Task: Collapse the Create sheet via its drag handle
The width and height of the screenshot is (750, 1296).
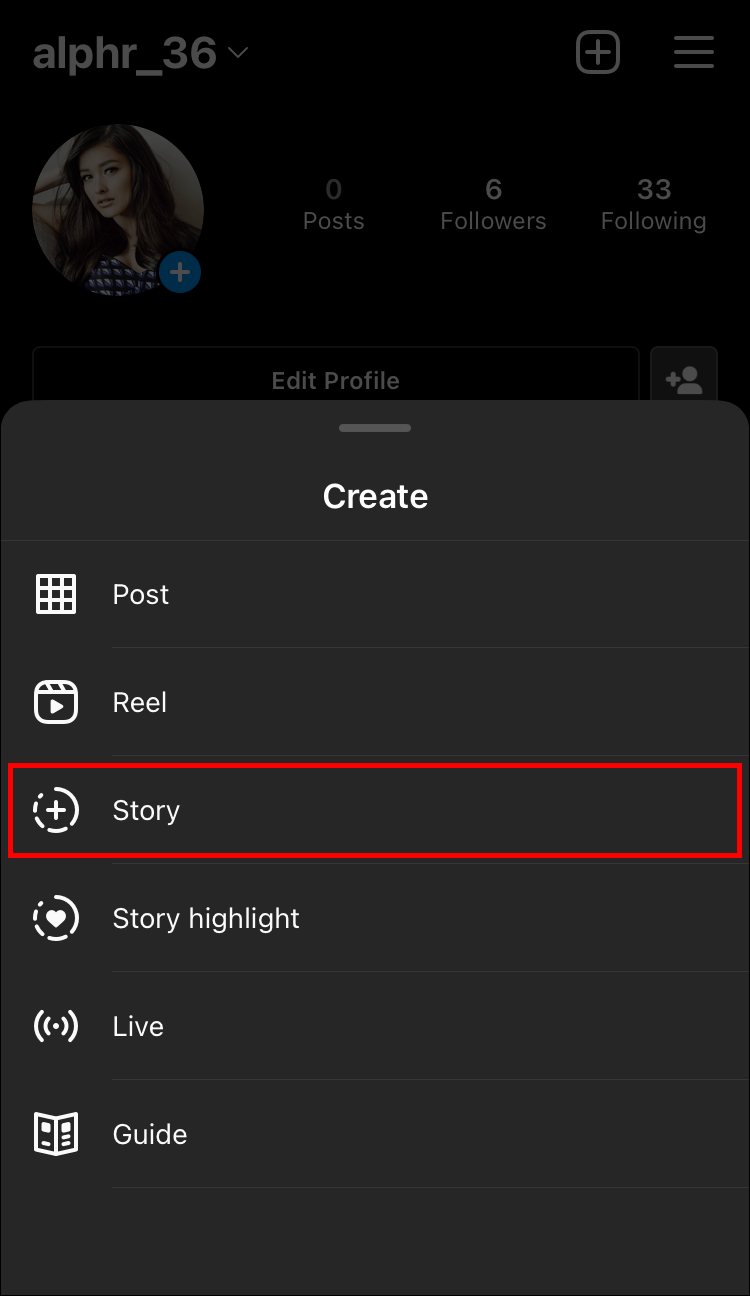Action: click(375, 427)
